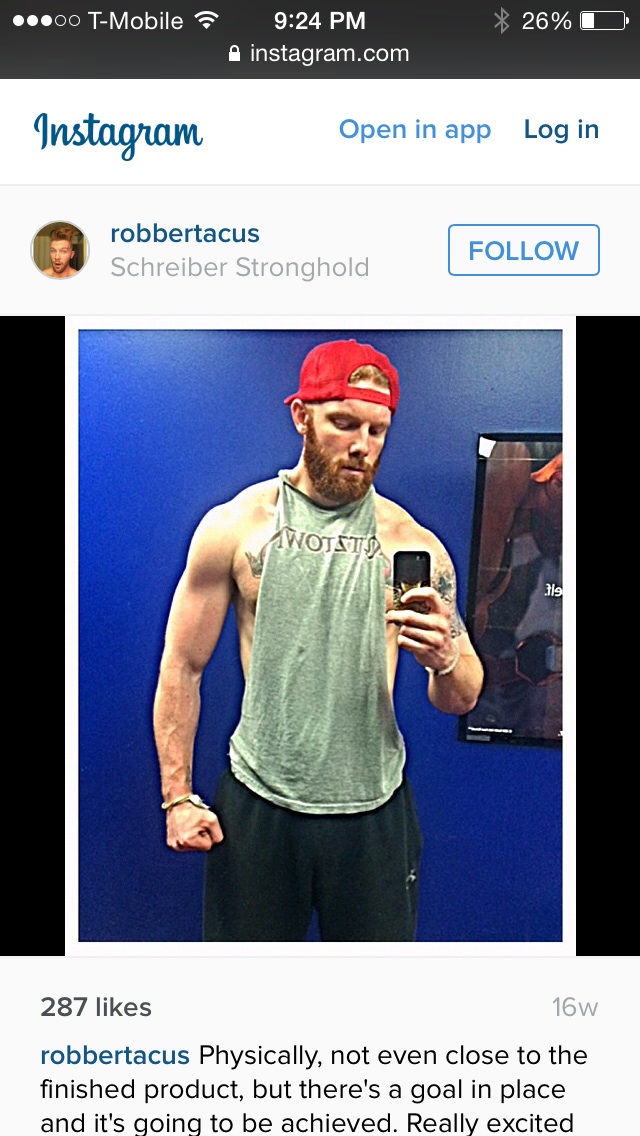Open robbertacus profile picture

(60, 250)
